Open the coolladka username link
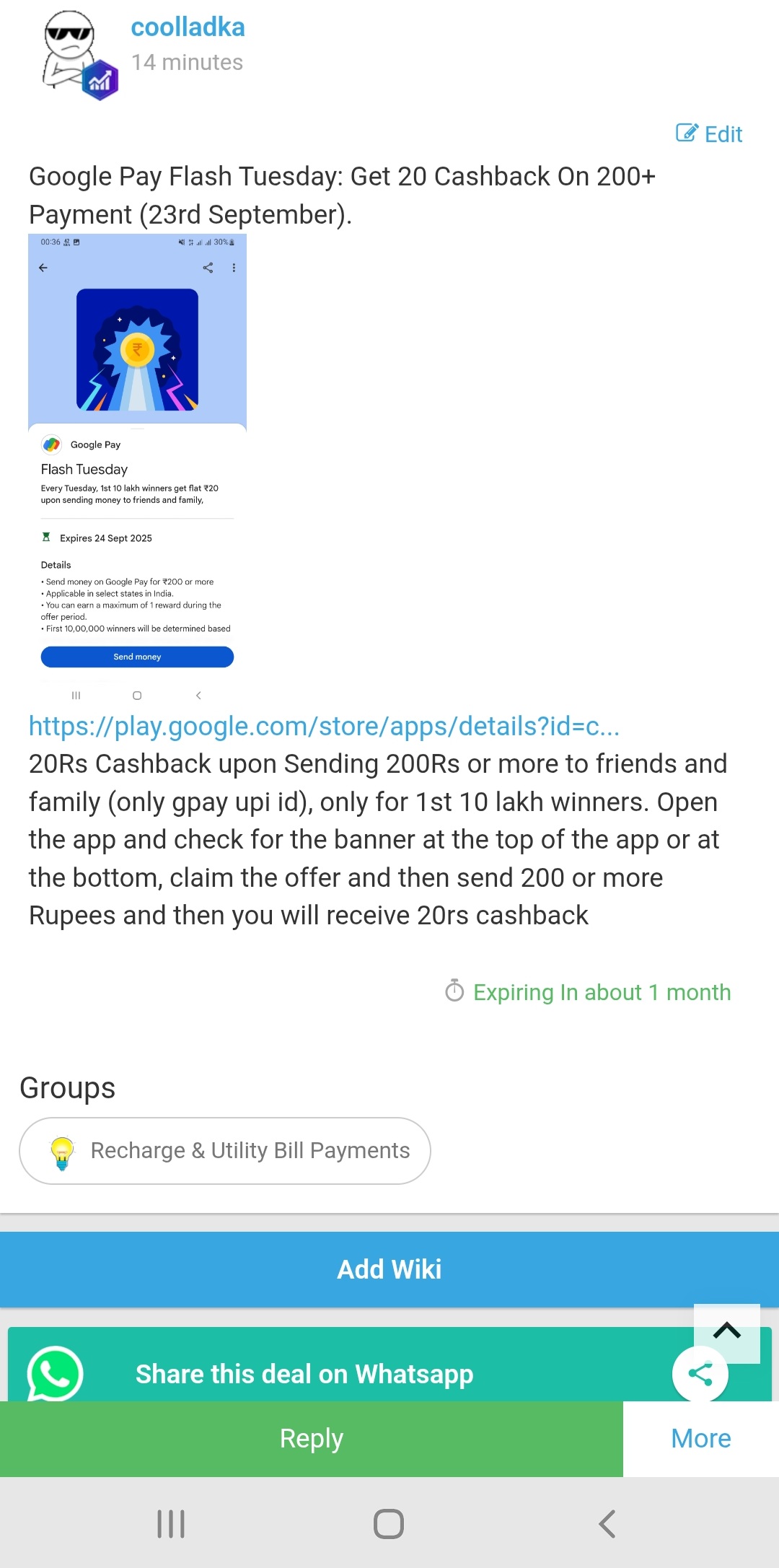779x1568 pixels. tap(188, 27)
